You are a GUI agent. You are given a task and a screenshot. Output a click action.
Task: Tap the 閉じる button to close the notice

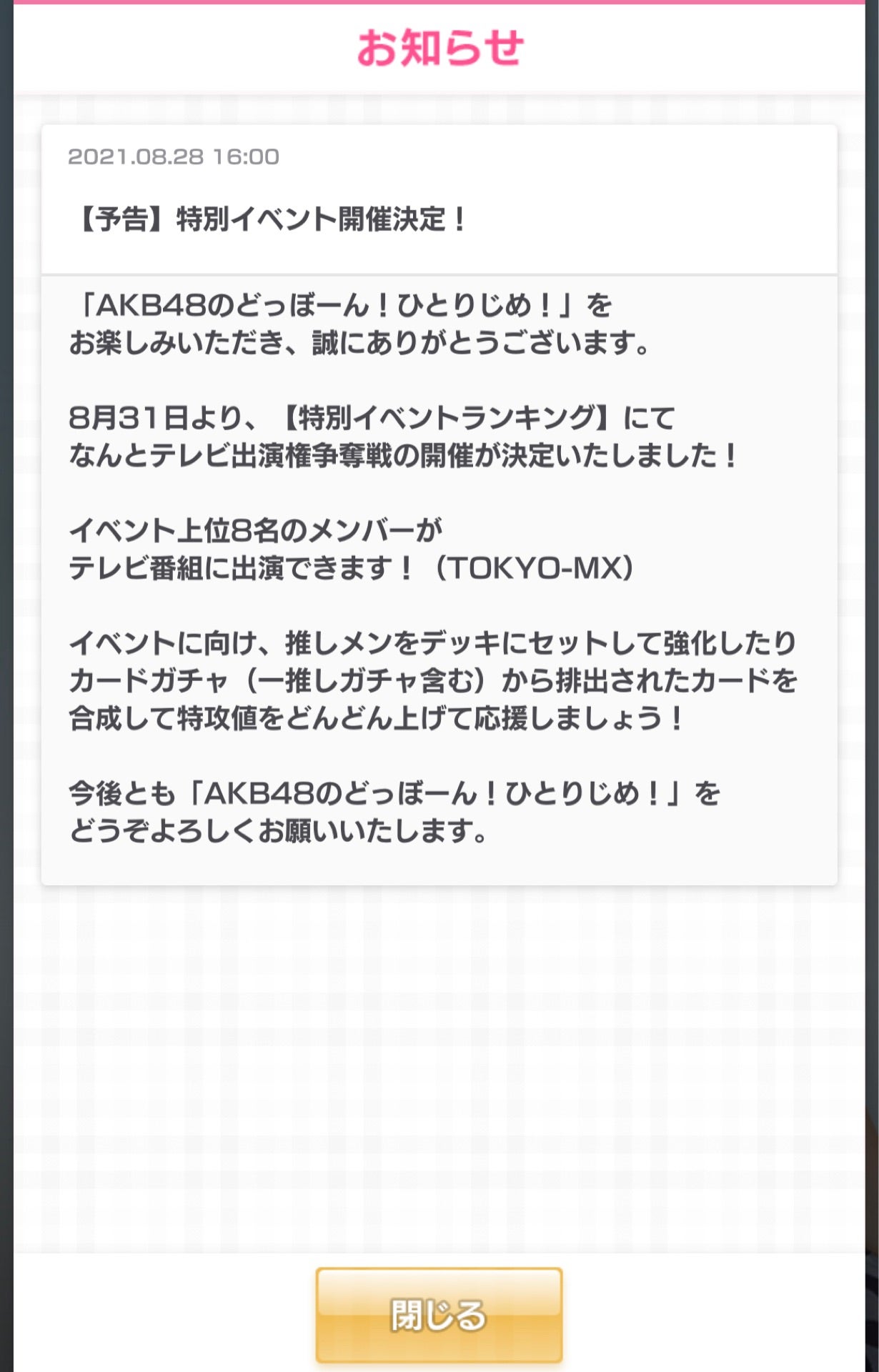point(439,1314)
